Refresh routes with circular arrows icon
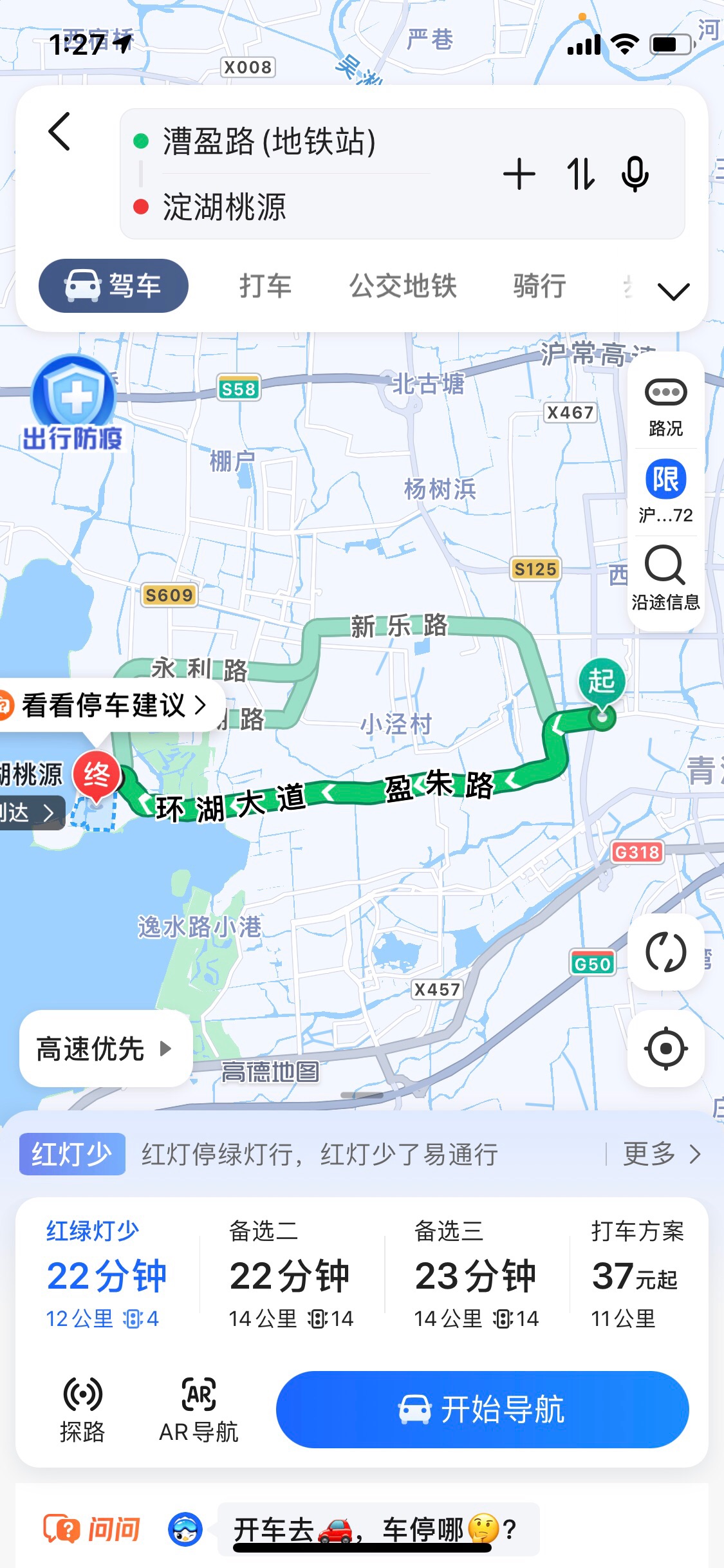The height and width of the screenshot is (1568, 724). pos(665,951)
